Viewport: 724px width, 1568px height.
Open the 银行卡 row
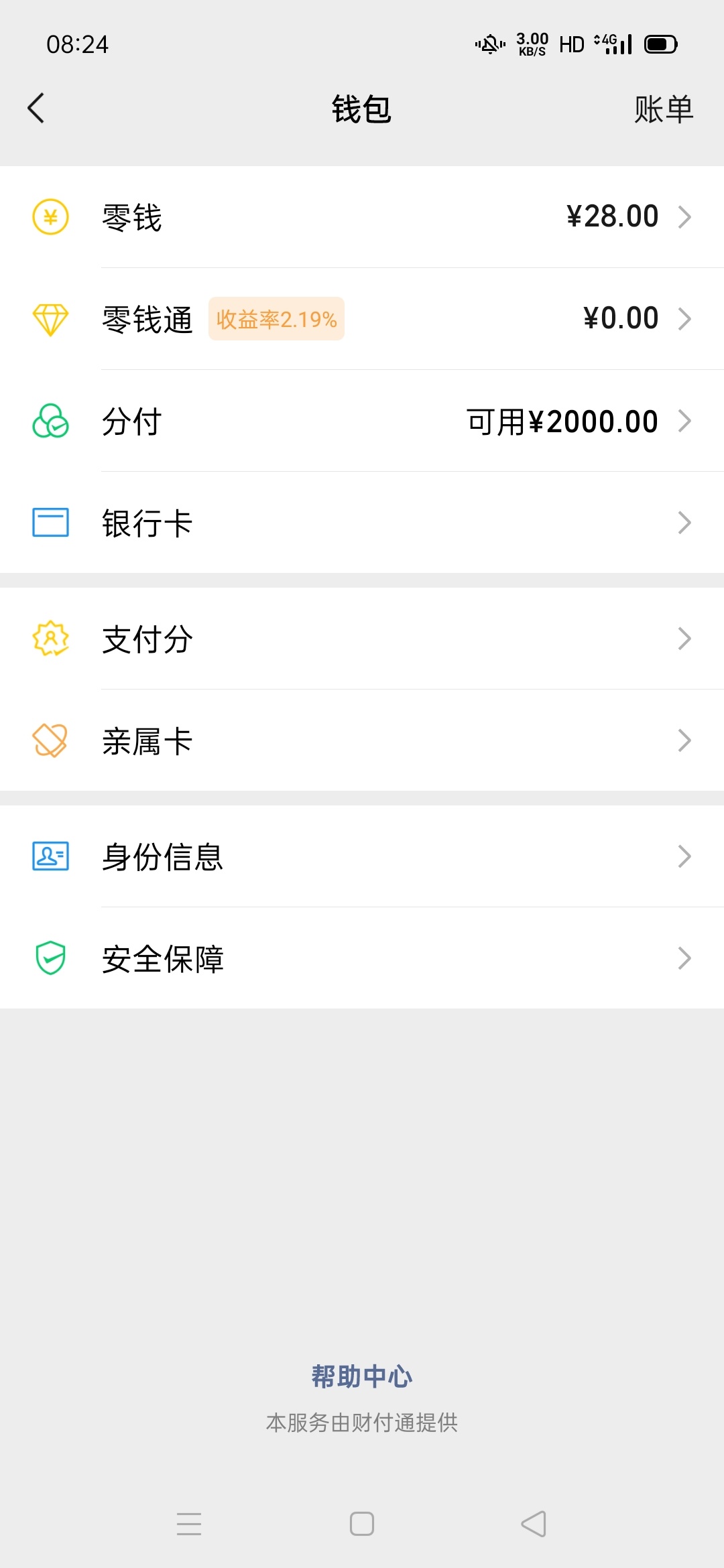[362, 523]
